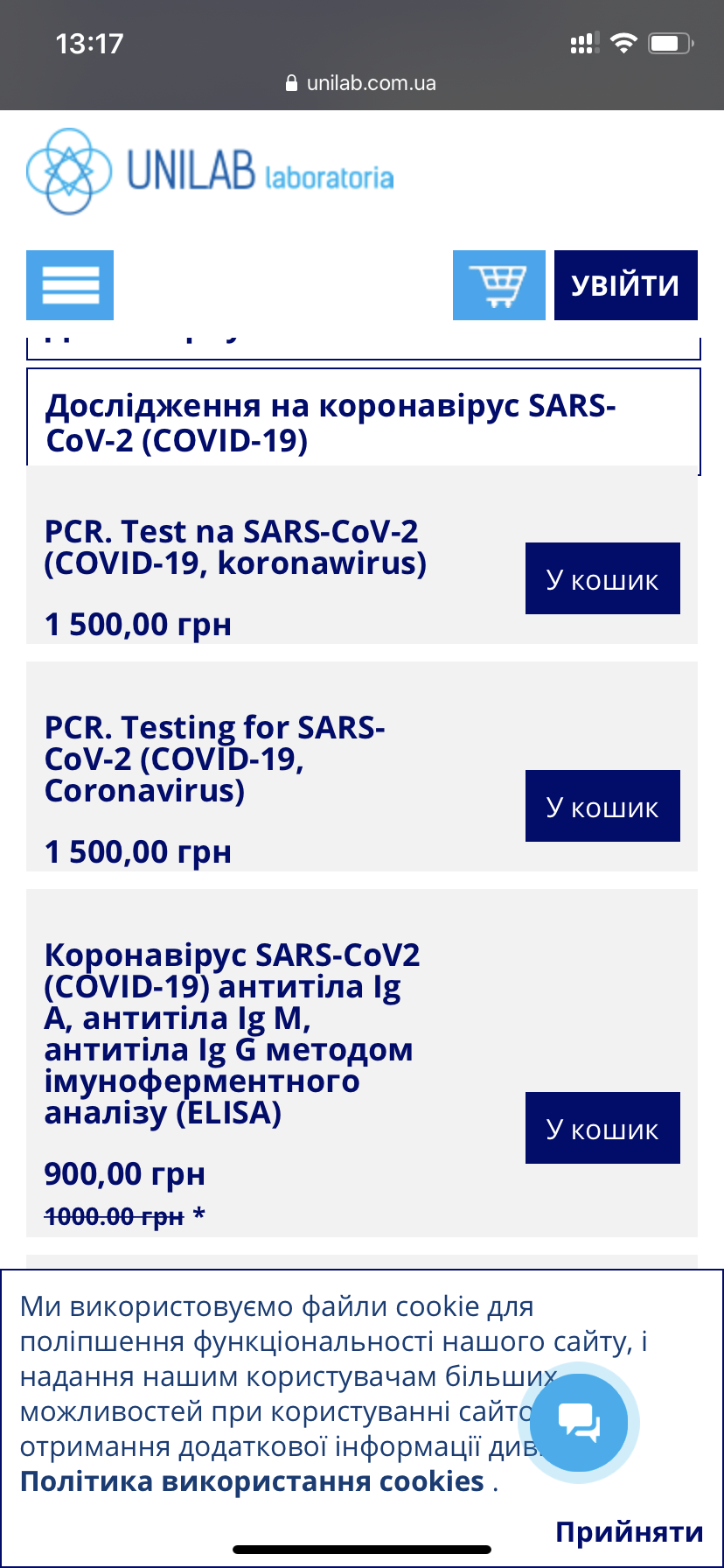
Task: Accept cookies with Прийняти
Action: [x=629, y=1531]
